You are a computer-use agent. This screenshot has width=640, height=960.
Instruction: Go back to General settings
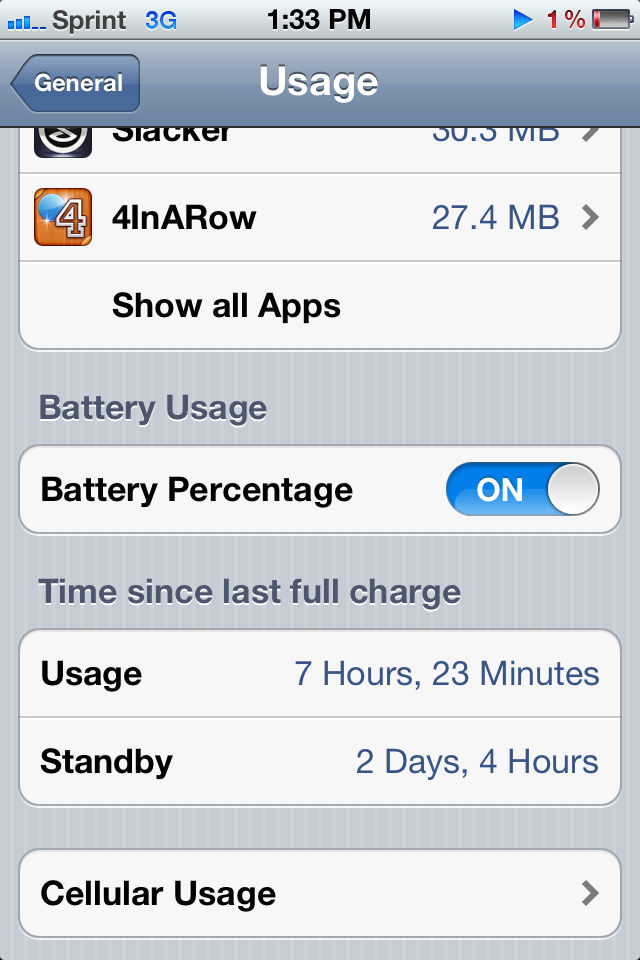[x=76, y=83]
